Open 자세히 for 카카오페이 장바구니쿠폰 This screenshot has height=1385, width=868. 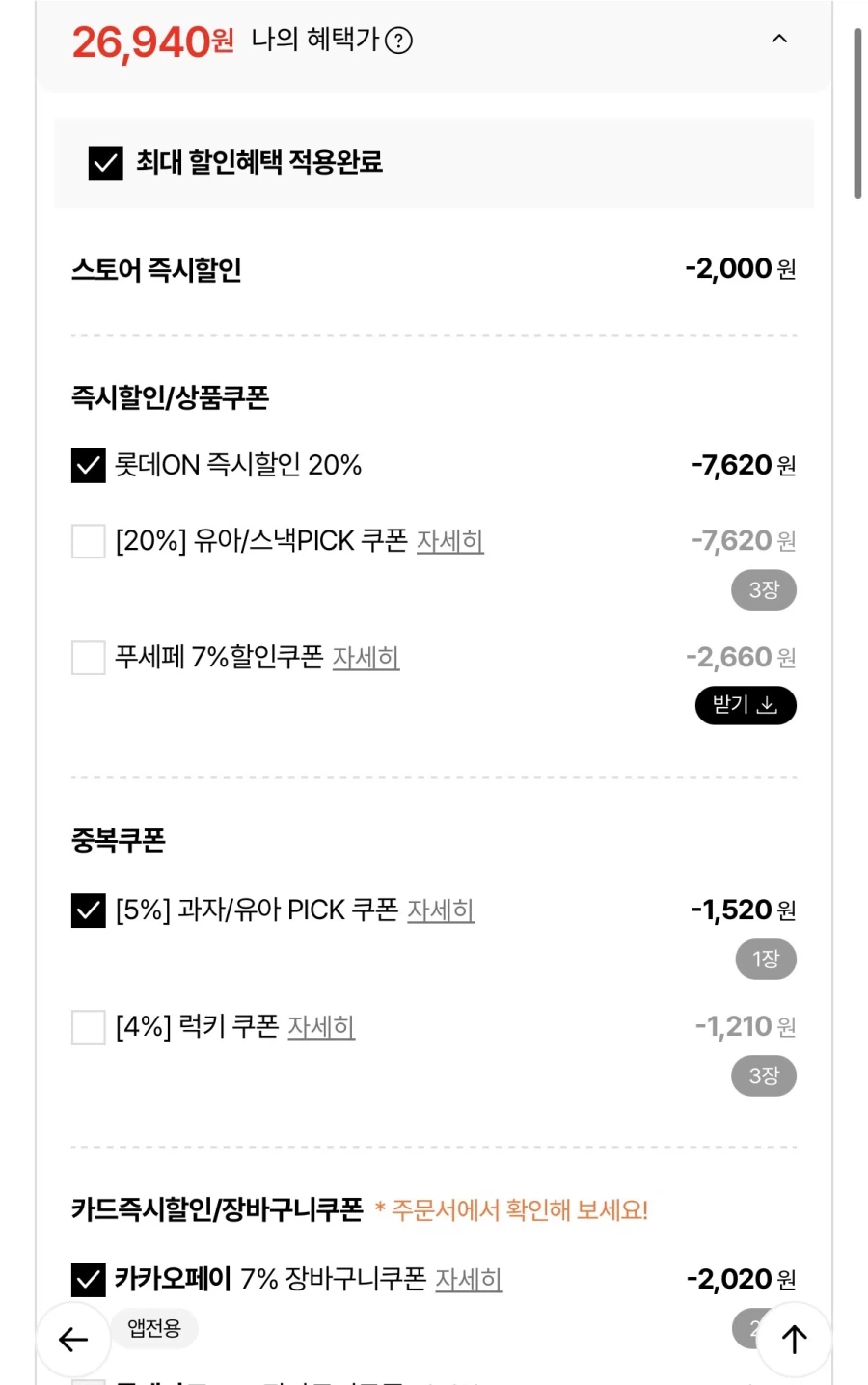pyautogui.click(x=469, y=1280)
